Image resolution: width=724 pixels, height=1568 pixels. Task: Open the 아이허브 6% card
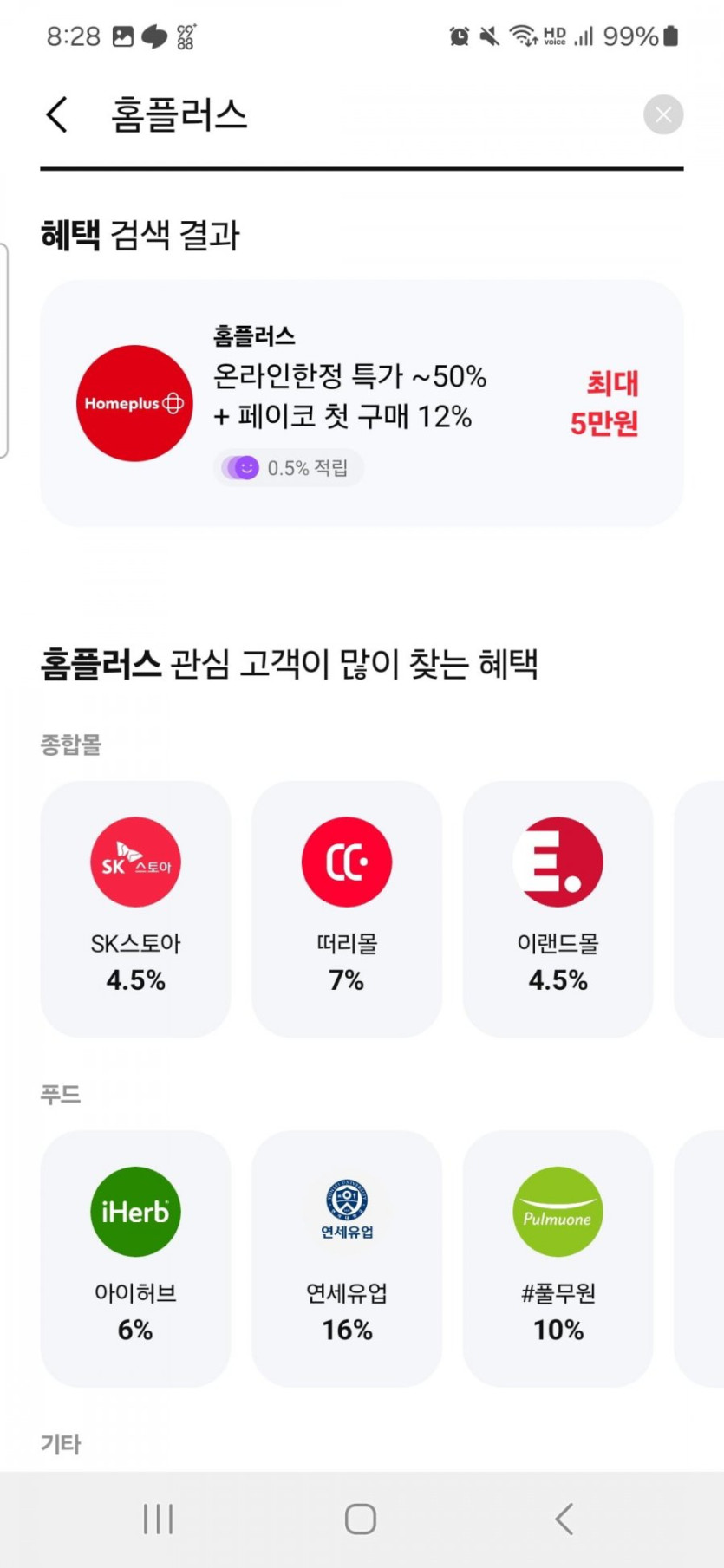tap(135, 1257)
